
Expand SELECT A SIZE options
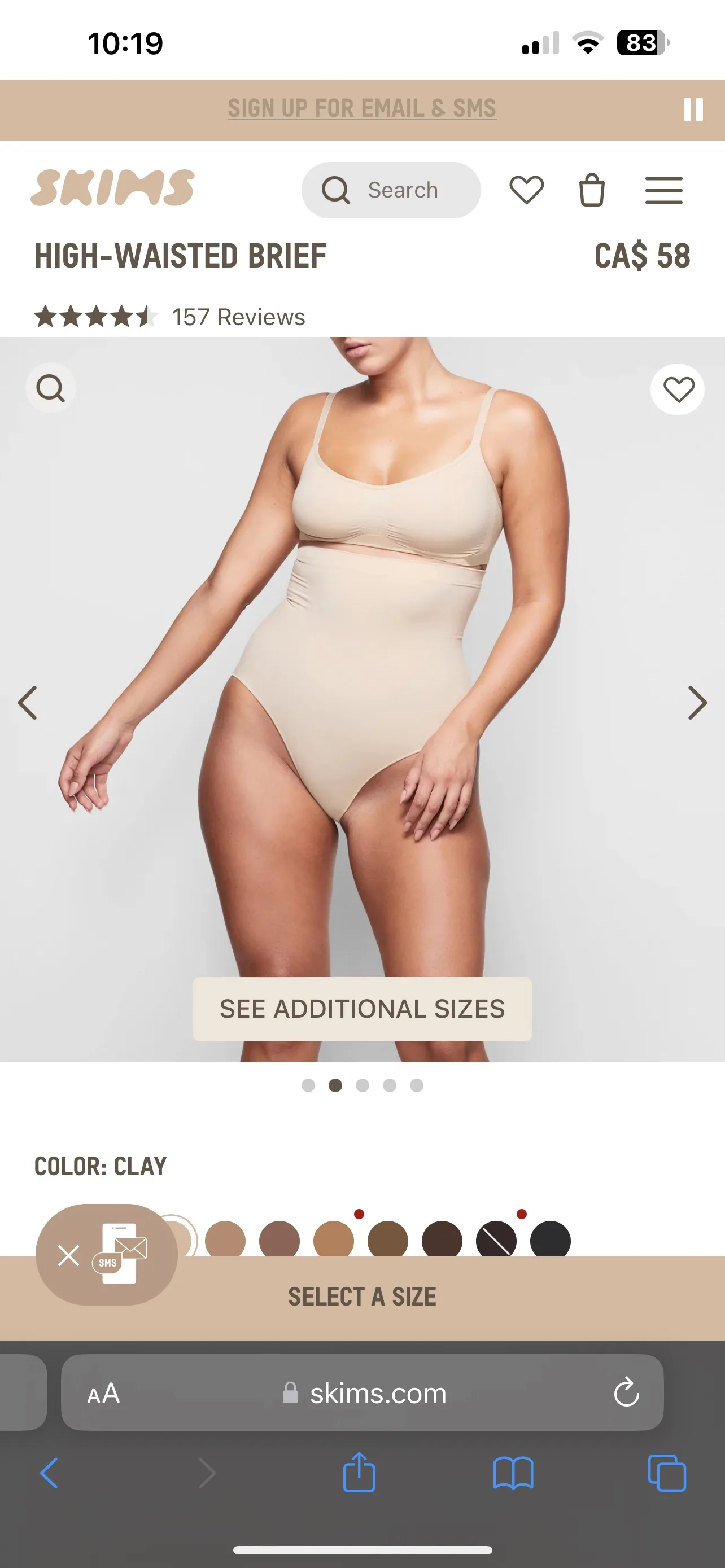(x=362, y=1296)
